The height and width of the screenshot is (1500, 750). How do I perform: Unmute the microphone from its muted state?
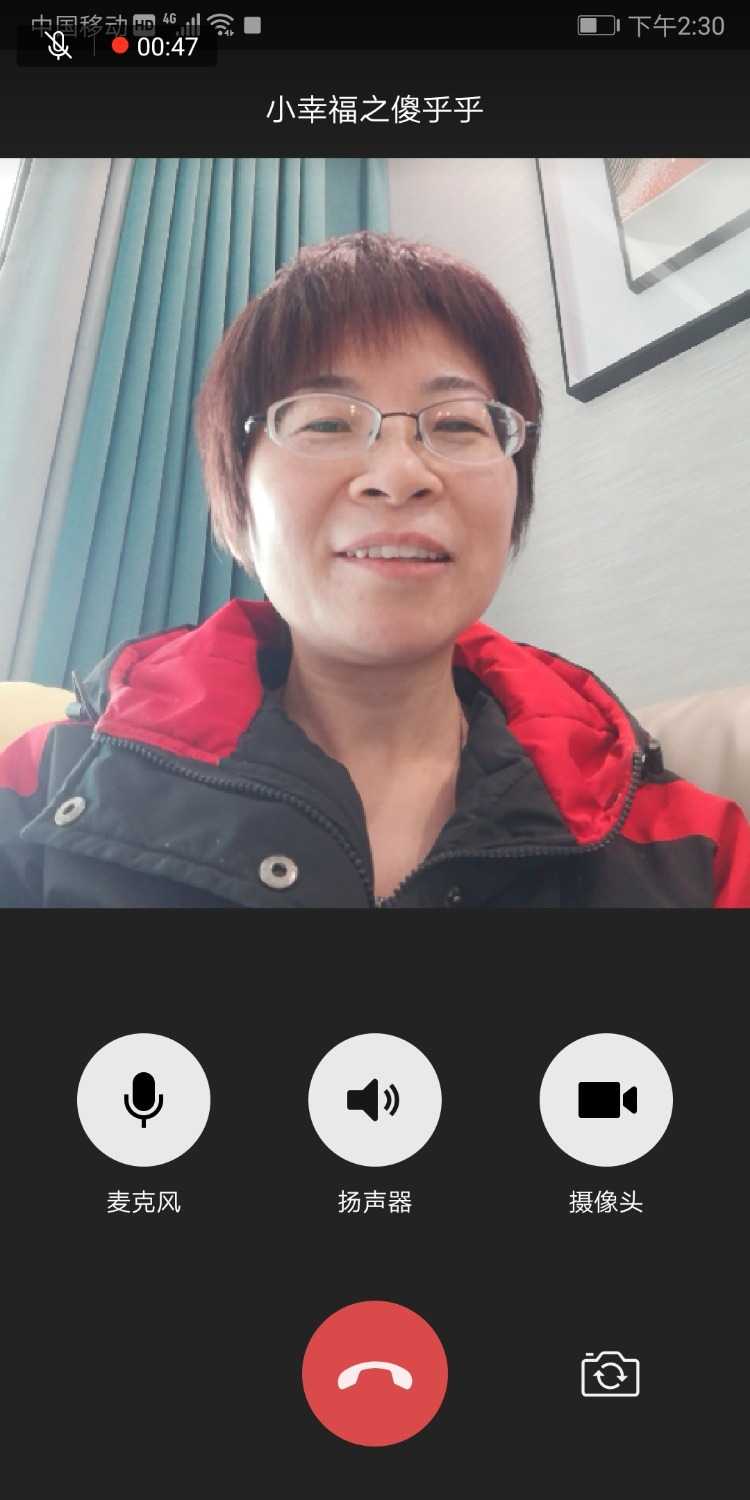(x=144, y=1099)
